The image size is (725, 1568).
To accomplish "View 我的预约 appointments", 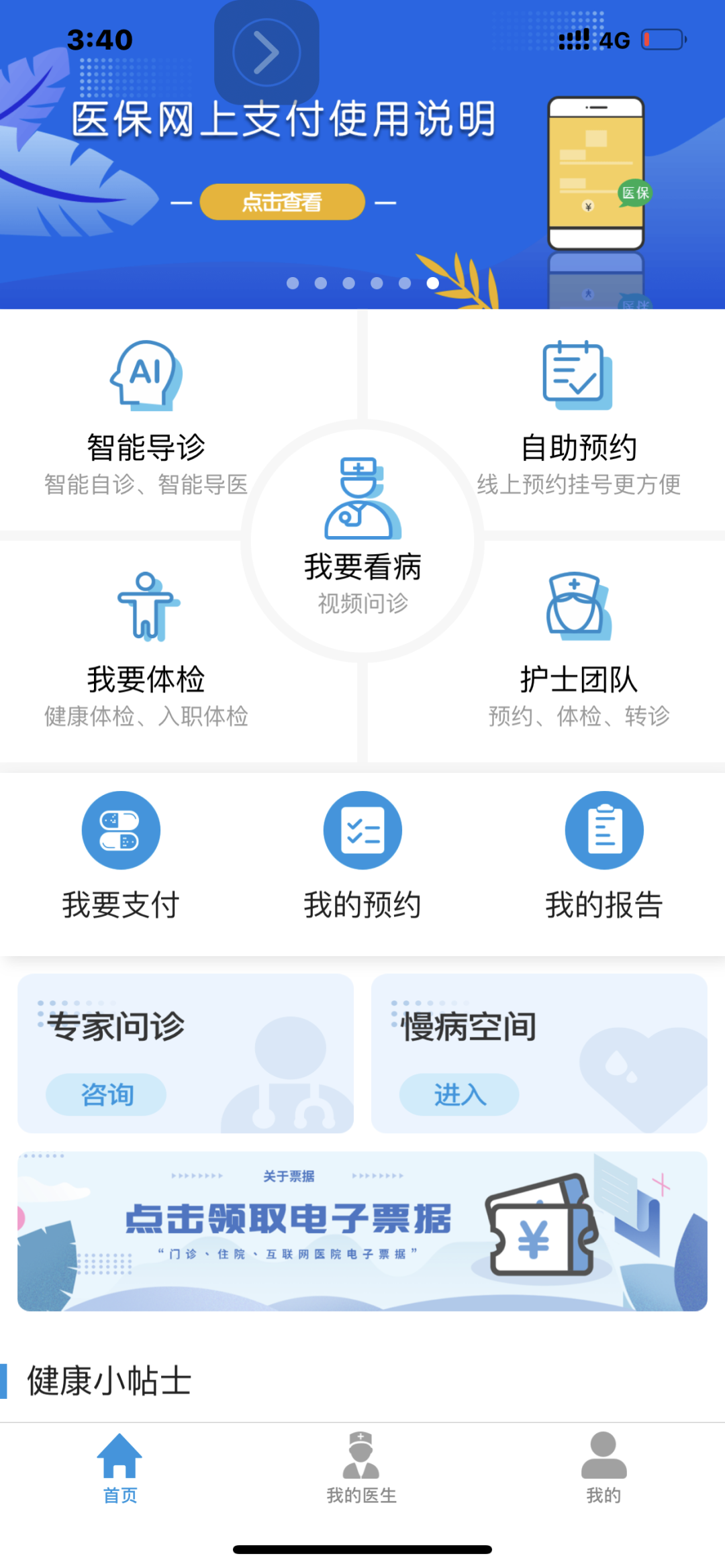I will tap(362, 855).
